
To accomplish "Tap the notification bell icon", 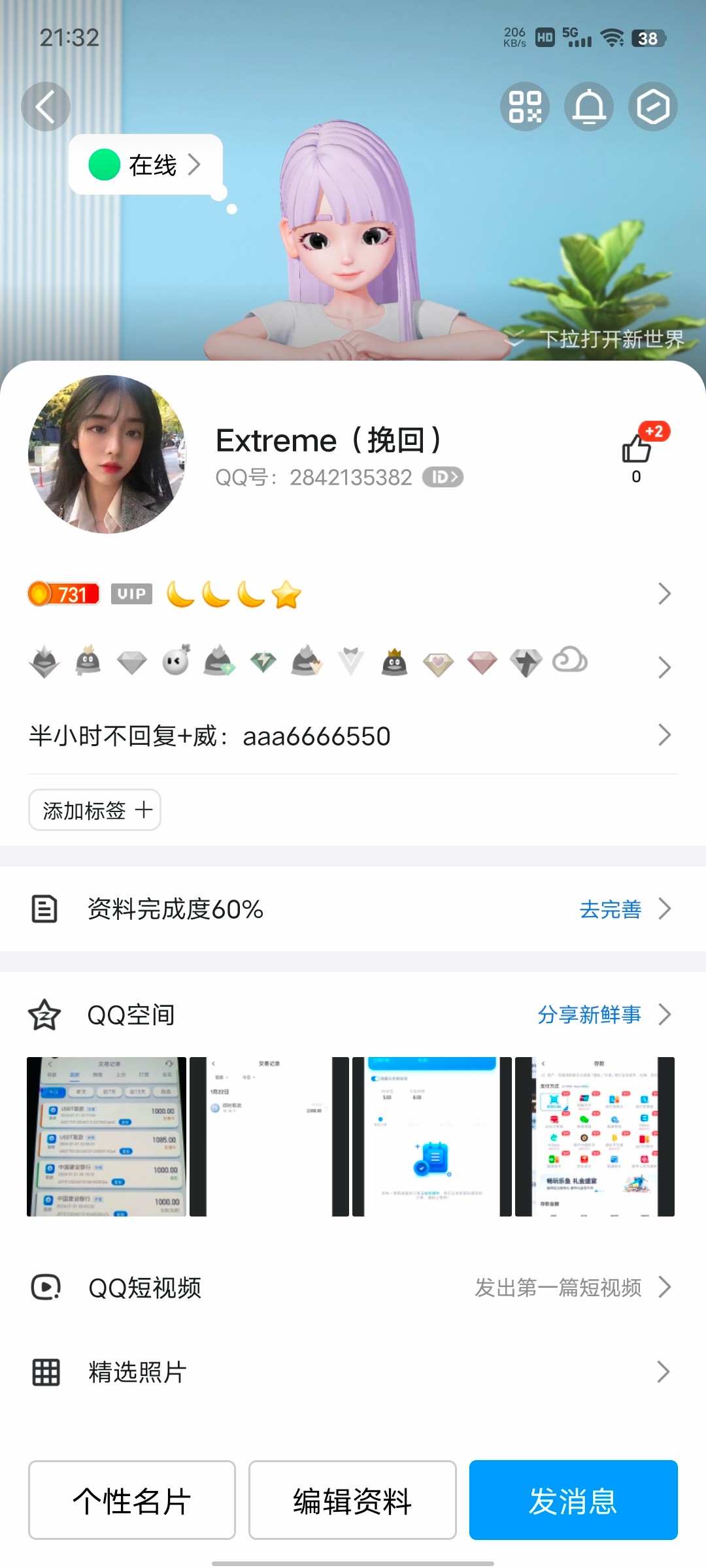I will click(588, 106).
